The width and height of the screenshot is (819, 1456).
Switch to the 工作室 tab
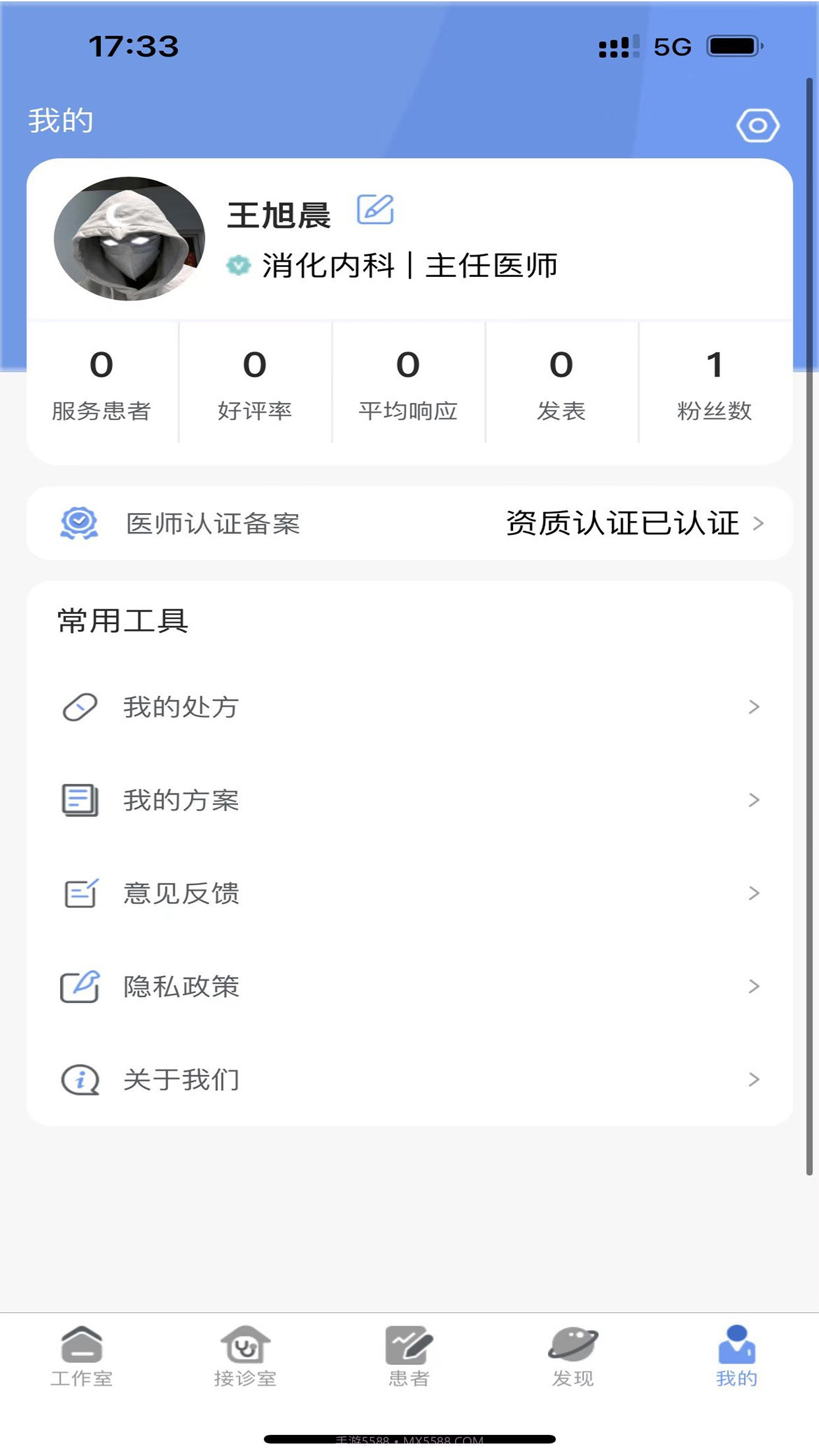pos(82,1358)
